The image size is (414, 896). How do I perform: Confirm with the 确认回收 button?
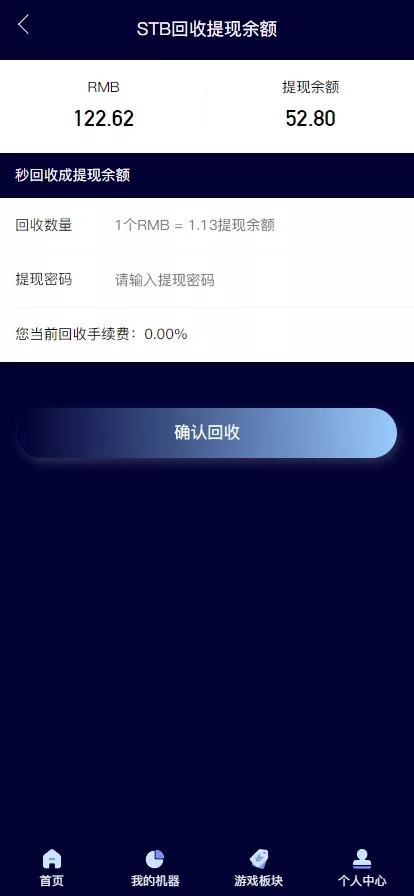click(x=207, y=433)
